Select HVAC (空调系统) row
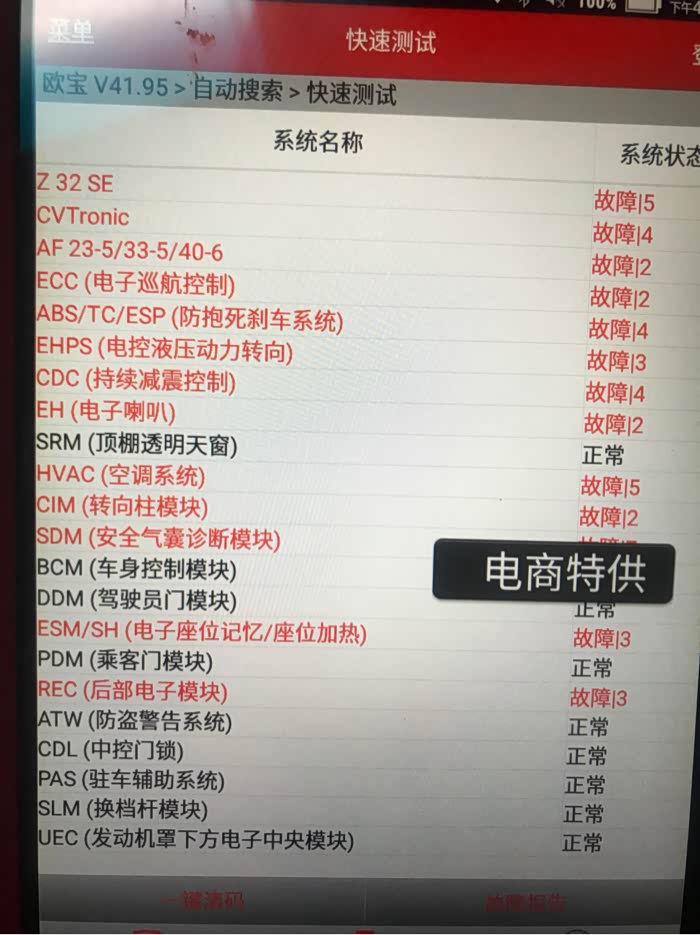700x935 pixels. 121,476
